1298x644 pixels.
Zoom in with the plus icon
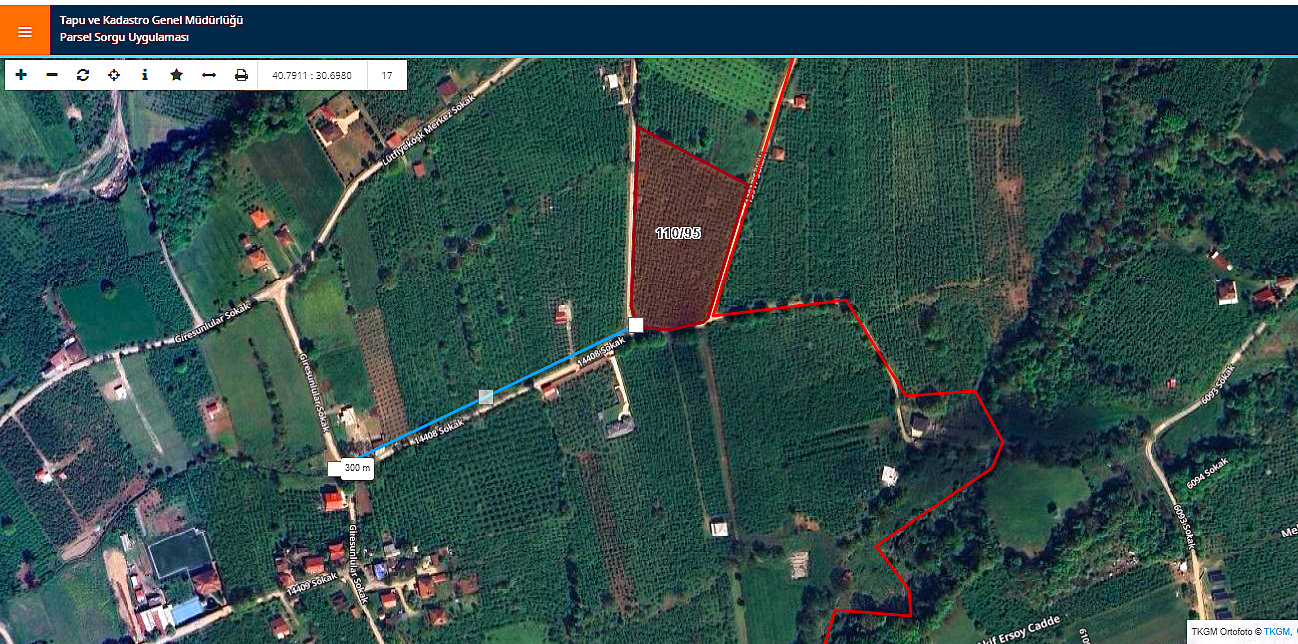tap(22, 75)
